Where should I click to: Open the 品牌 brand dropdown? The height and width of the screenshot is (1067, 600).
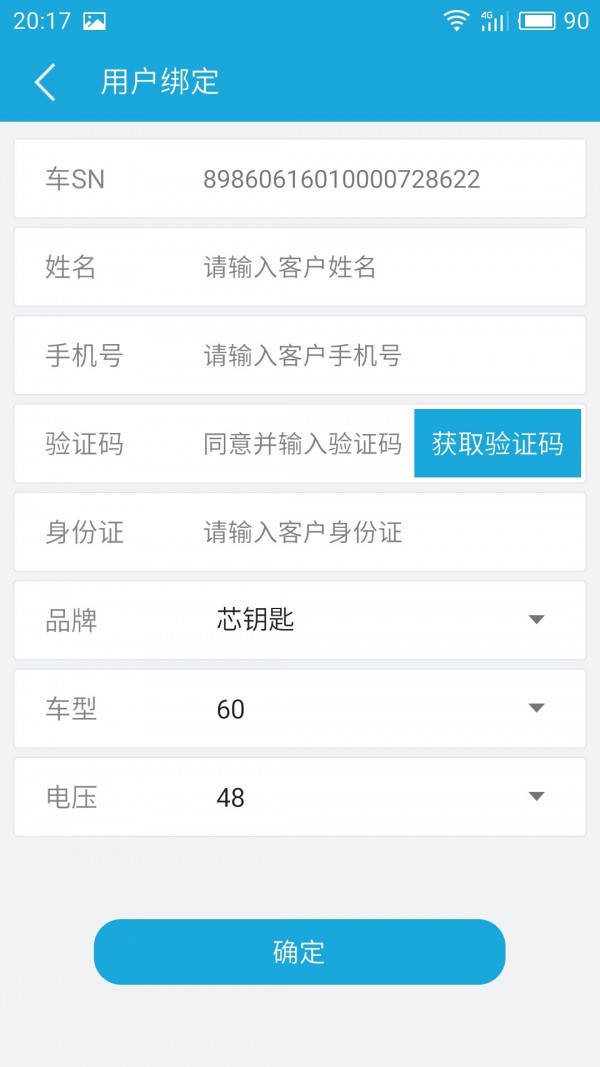(x=380, y=620)
